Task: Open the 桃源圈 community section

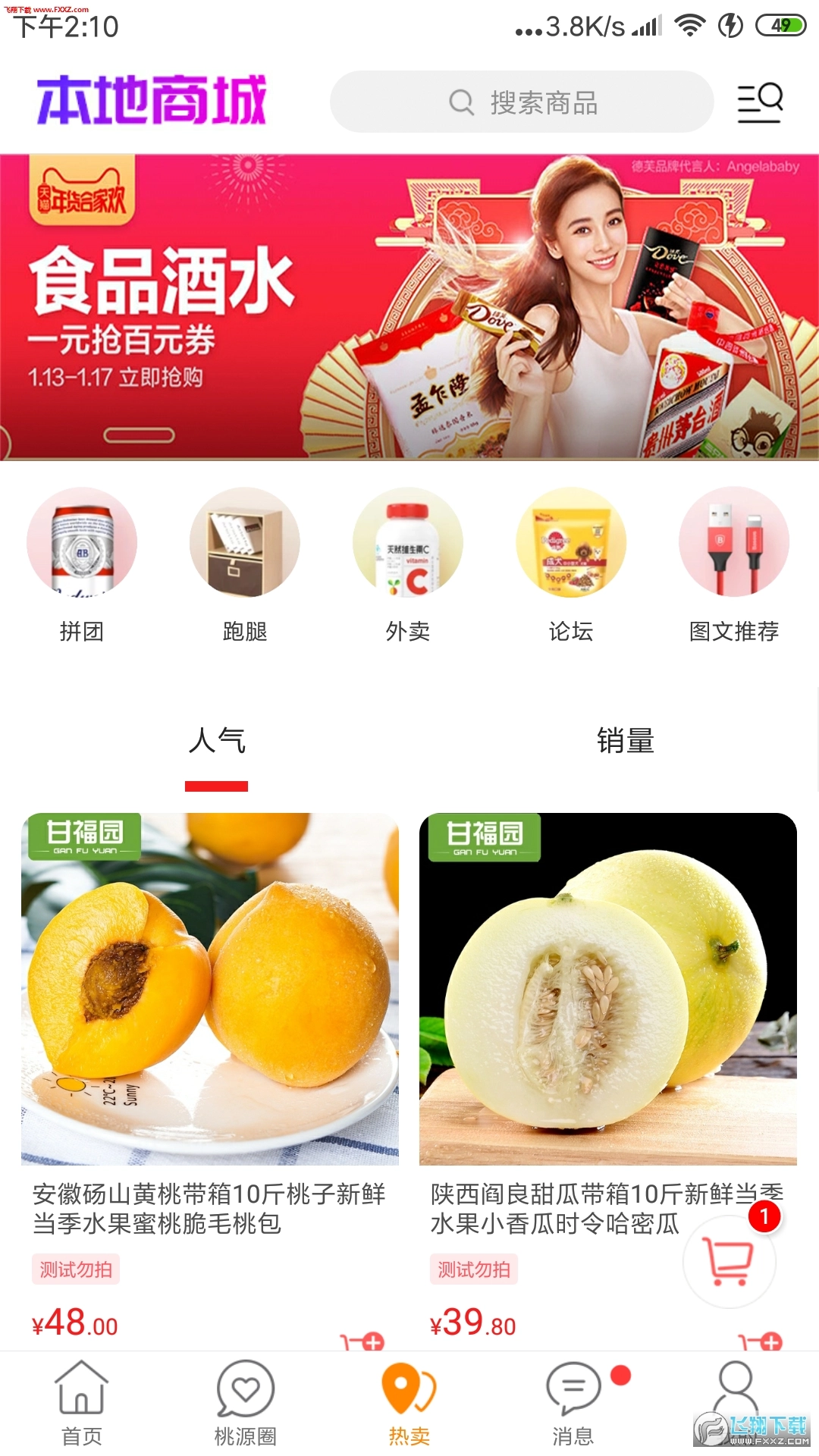Action: [244, 1410]
